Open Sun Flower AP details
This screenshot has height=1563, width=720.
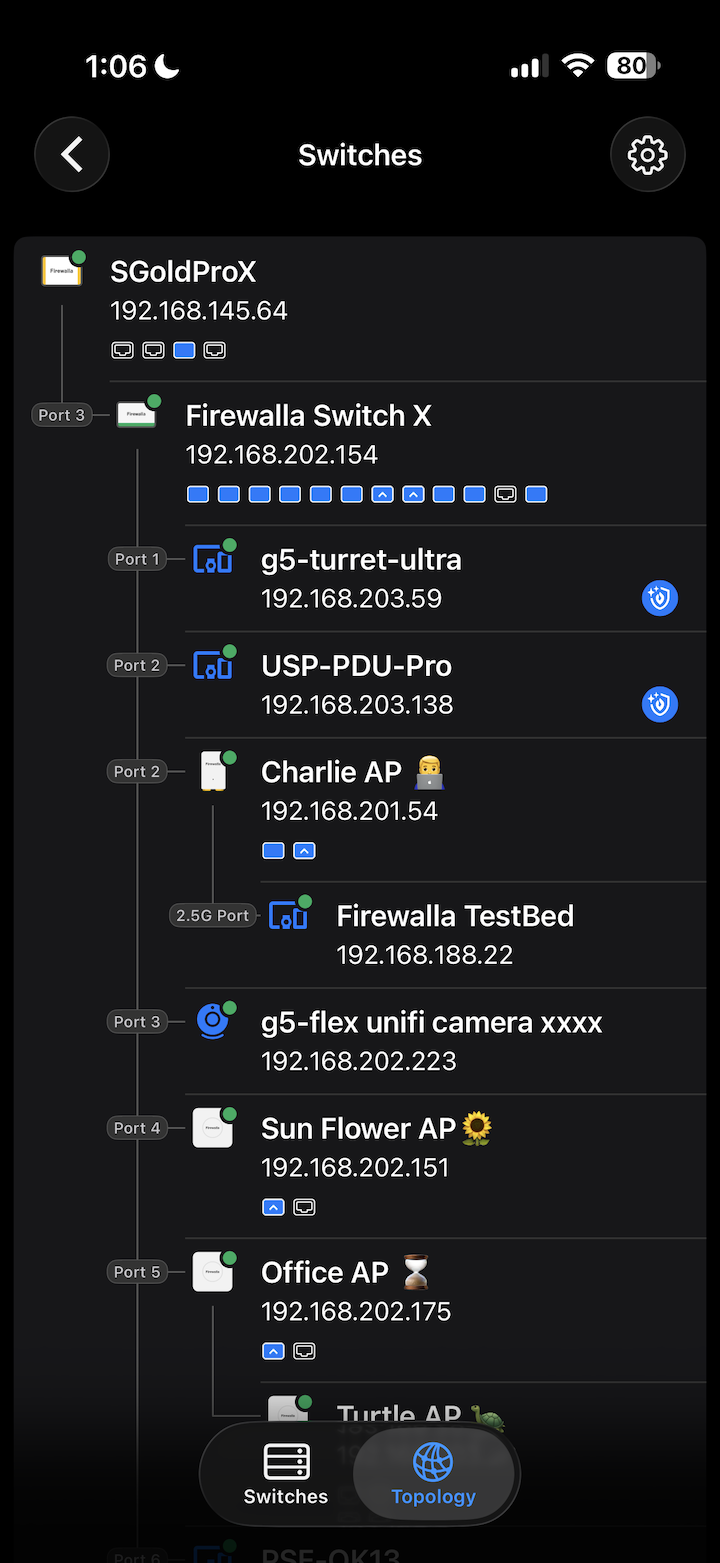358,1128
